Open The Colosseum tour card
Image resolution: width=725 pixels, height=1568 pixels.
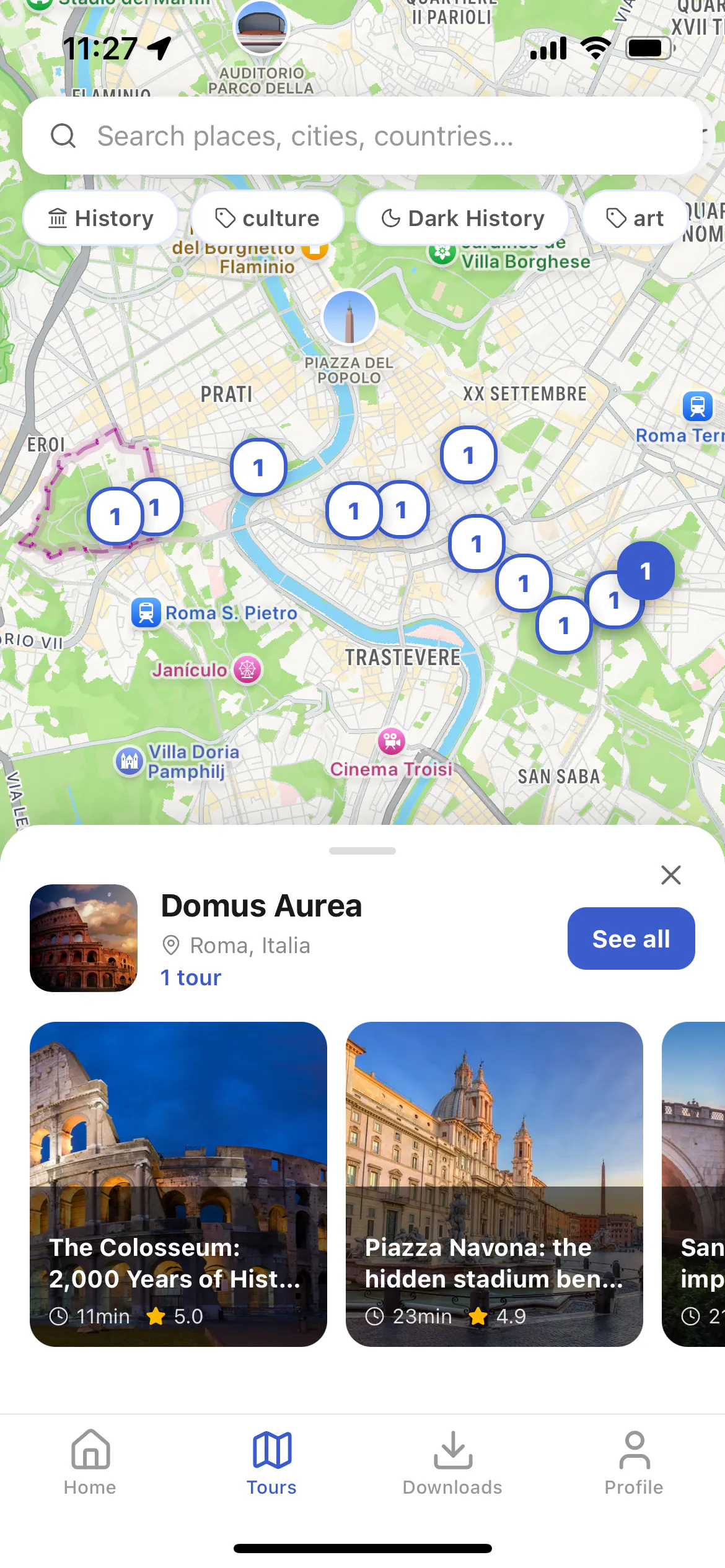[178, 1184]
